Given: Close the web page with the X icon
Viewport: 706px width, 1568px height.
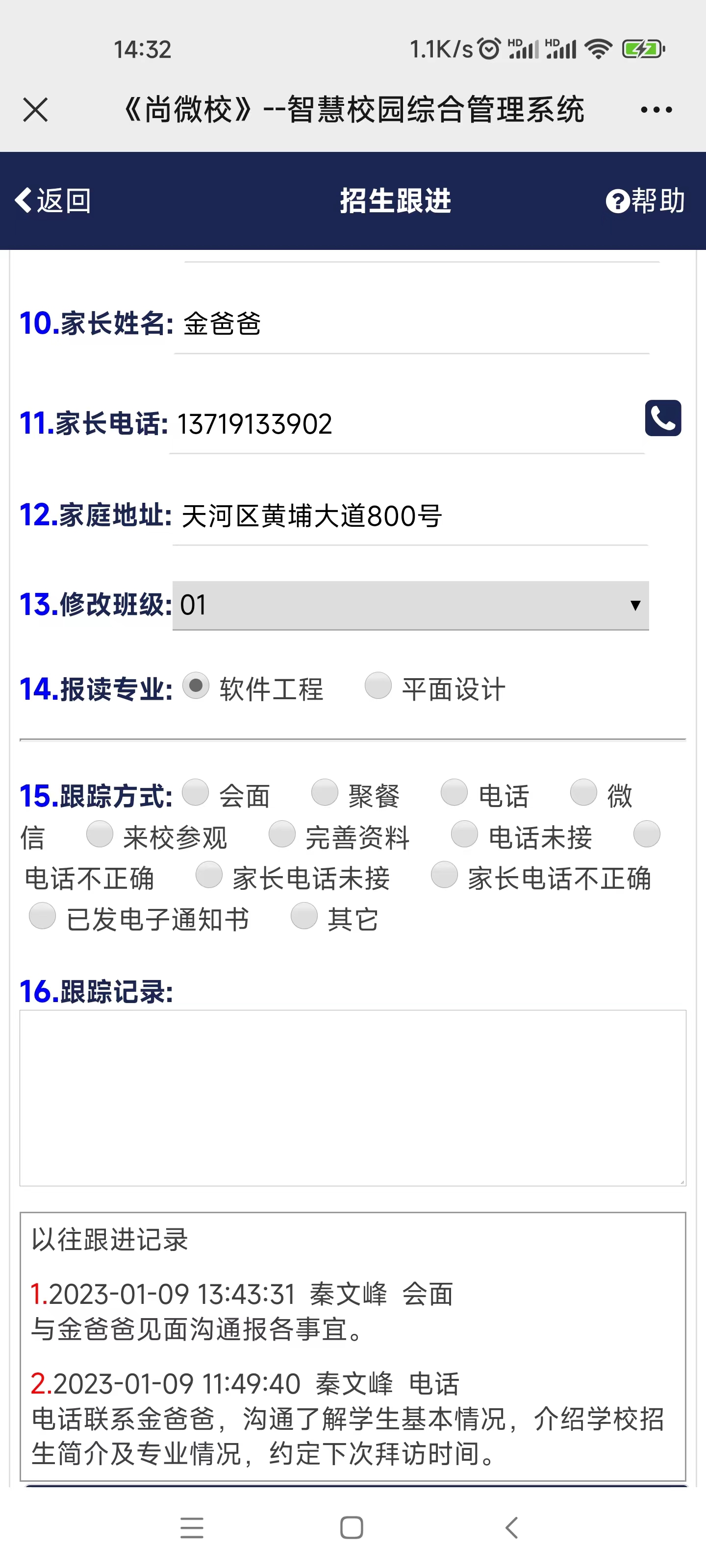Looking at the screenshot, I should pos(35,110).
